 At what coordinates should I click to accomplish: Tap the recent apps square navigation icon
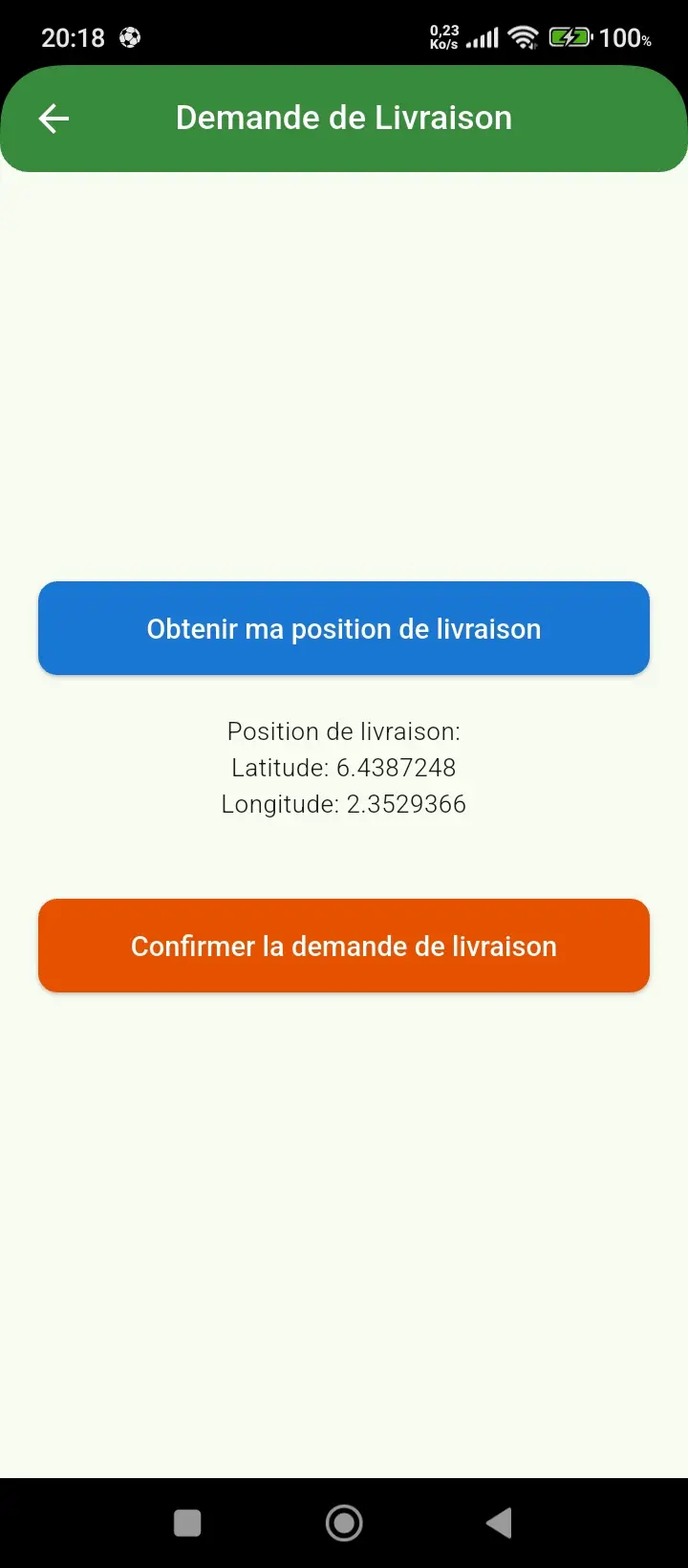187,1522
